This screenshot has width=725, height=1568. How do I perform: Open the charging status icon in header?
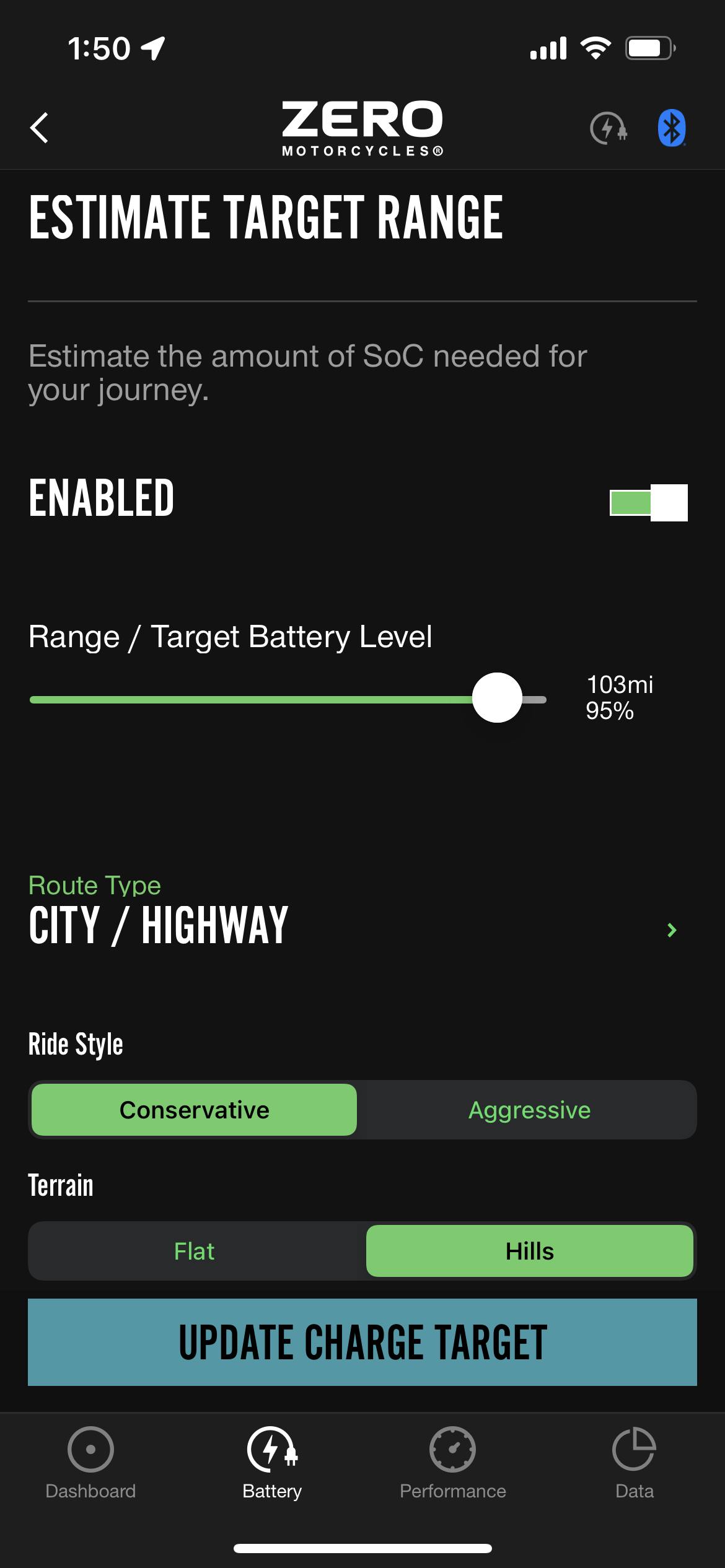tap(608, 128)
